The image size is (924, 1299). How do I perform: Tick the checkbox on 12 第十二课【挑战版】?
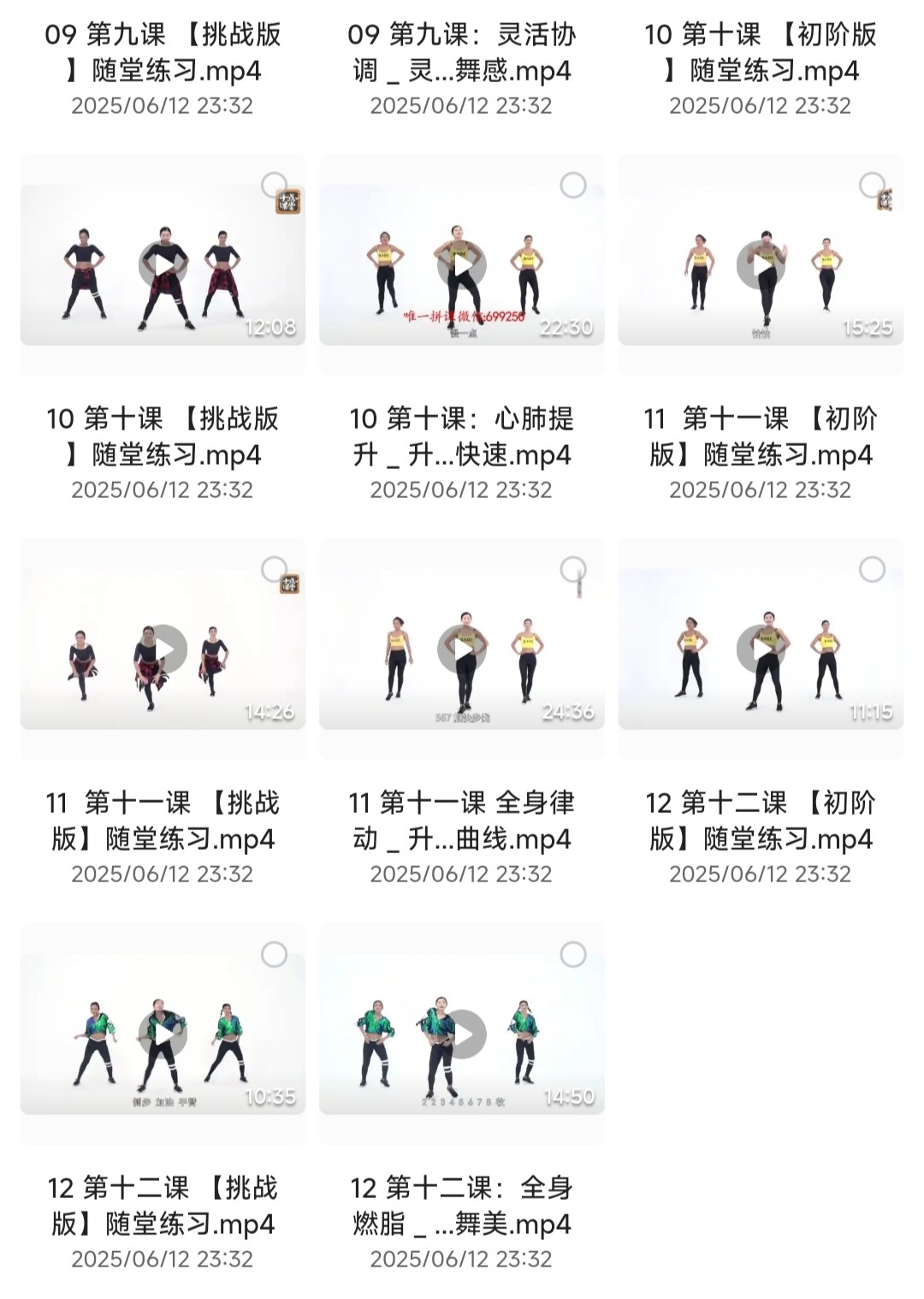[274, 954]
